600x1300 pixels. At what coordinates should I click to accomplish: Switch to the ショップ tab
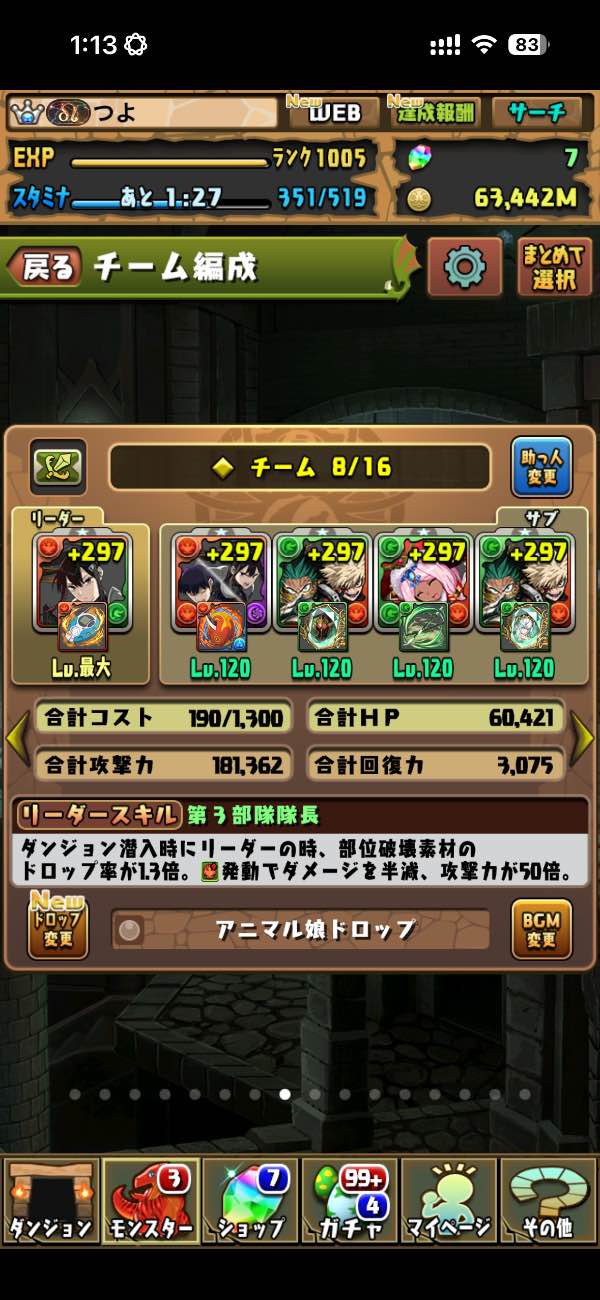250,1200
